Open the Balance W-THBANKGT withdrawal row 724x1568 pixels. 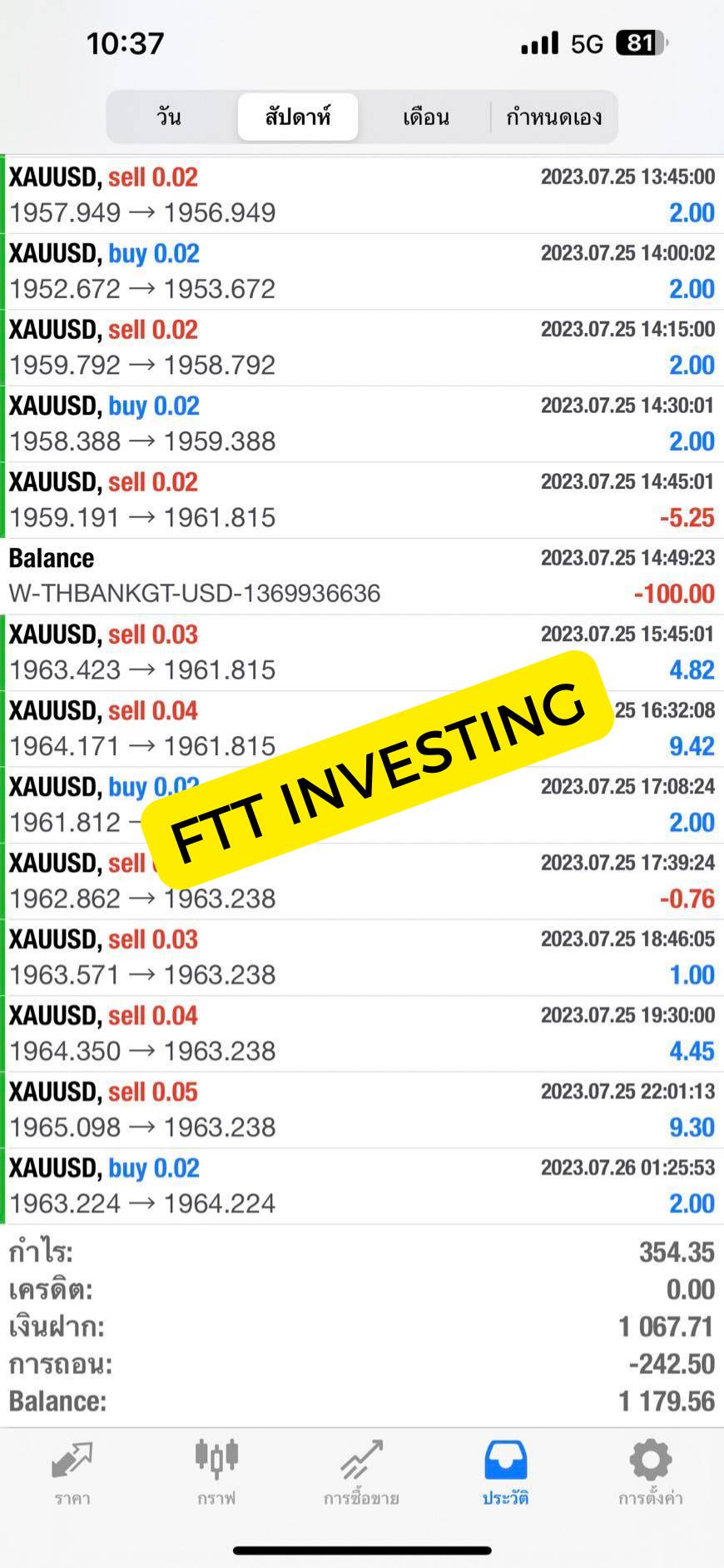tap(362, 576)
